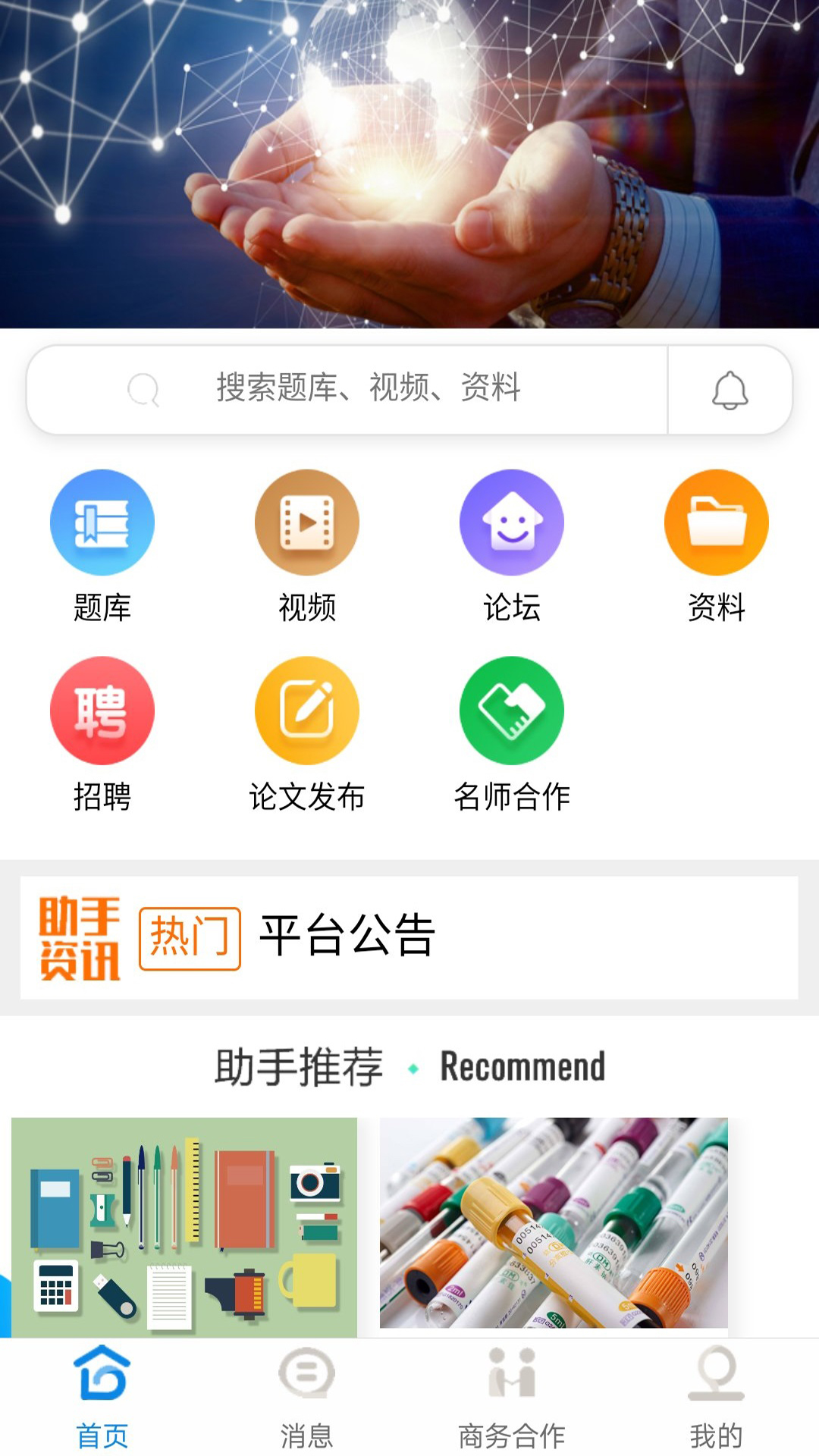Image resolution: width=819 pixels, height=1456 pixels.
Task: Switch to the 消息 messages tab
Action: coord(306,1397)
